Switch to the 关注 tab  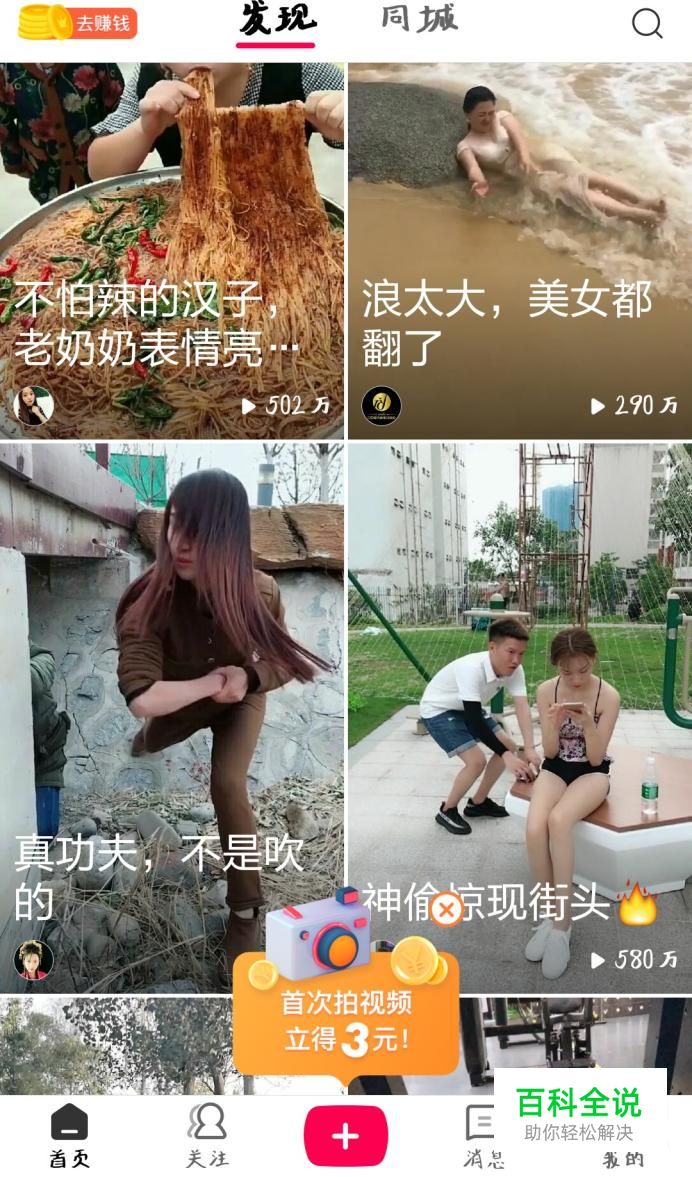pyautogui.click(x=207, y=1136)
